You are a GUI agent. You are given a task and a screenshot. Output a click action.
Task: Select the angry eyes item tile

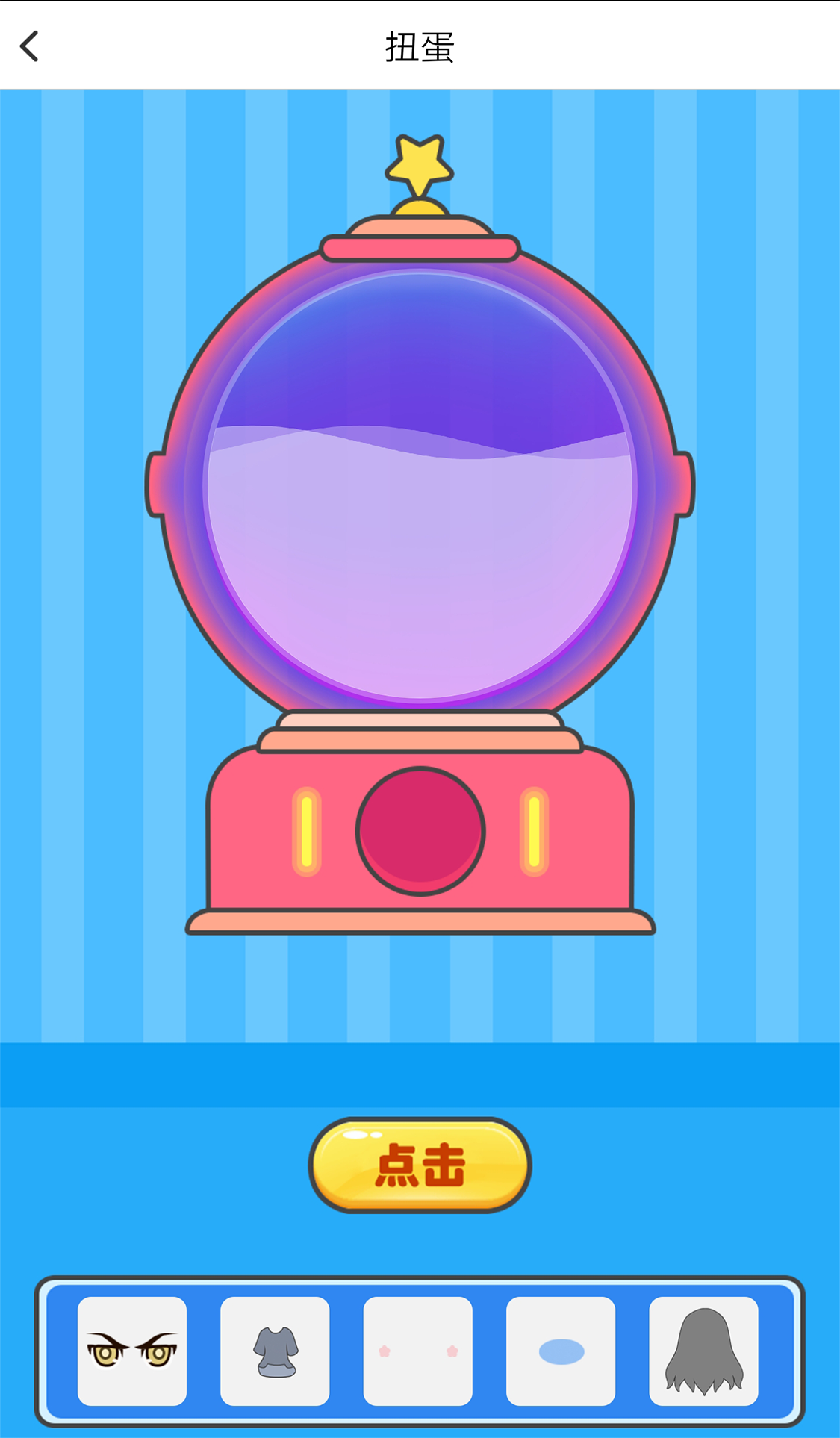point(132,1351)
